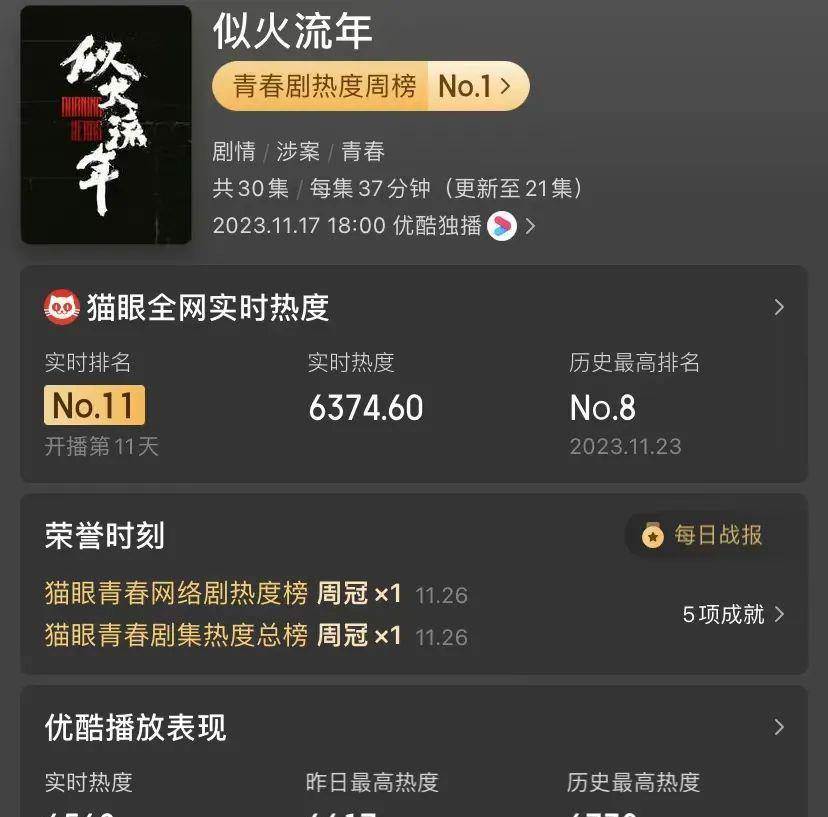Tap the 似火流年 poster thumbnail
The height and width of the screenshot is (817, 828).
coord(106,125)
